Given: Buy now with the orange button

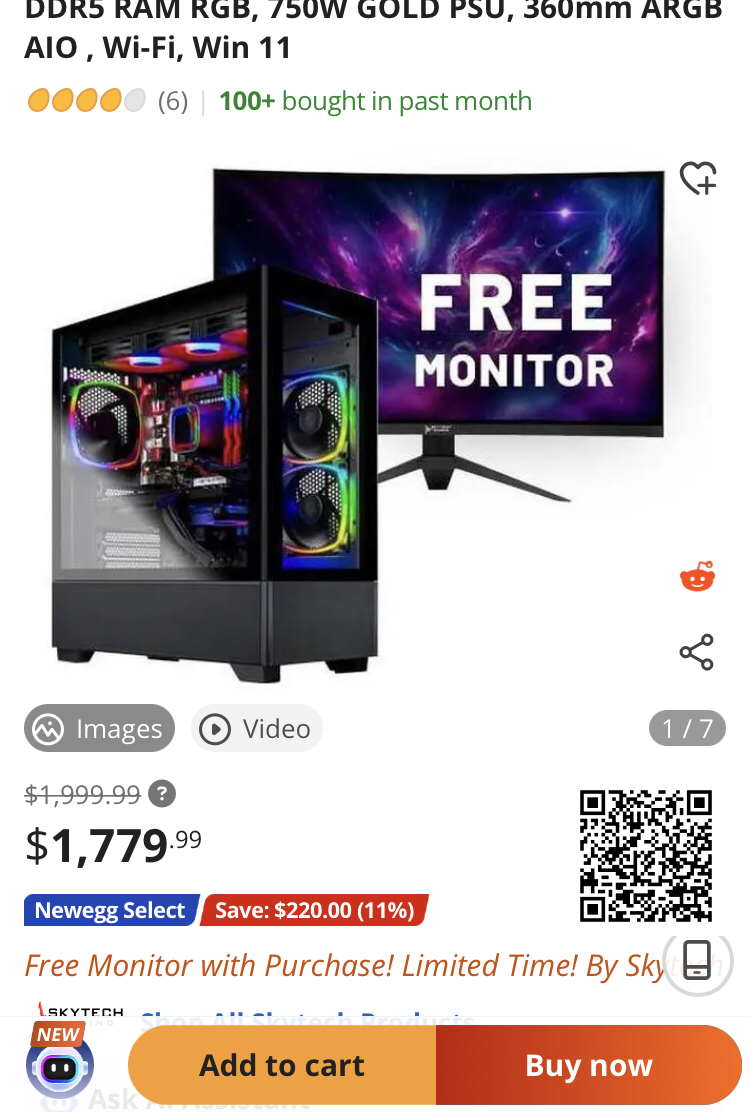Looking at the screenshot, I should tap(589, 1066).
